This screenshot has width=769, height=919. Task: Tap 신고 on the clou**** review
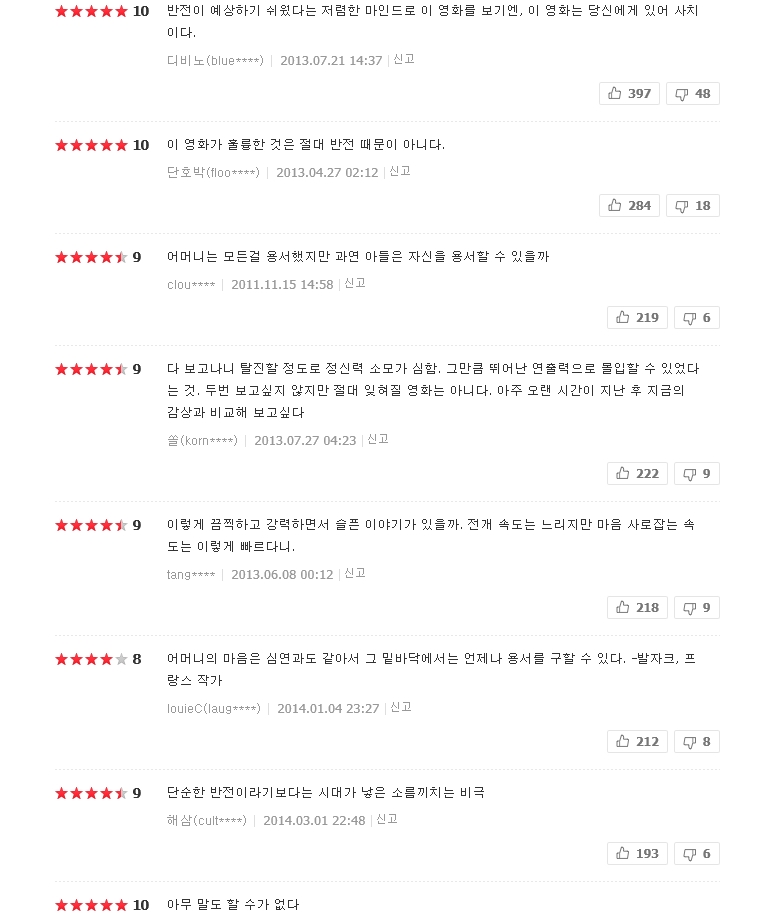point(355,284)
